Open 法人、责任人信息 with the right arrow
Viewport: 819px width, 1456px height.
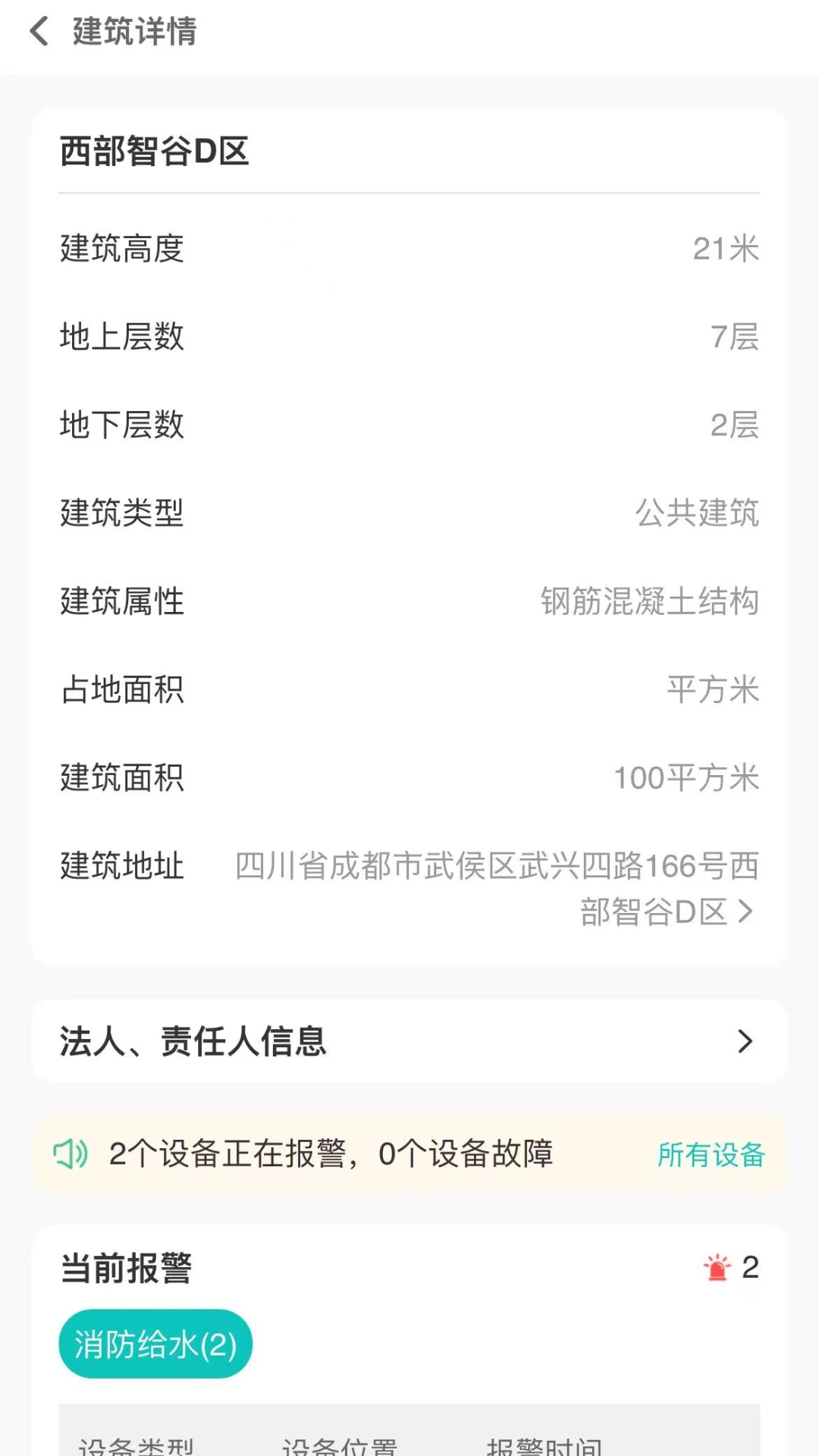click(745, 1042)
